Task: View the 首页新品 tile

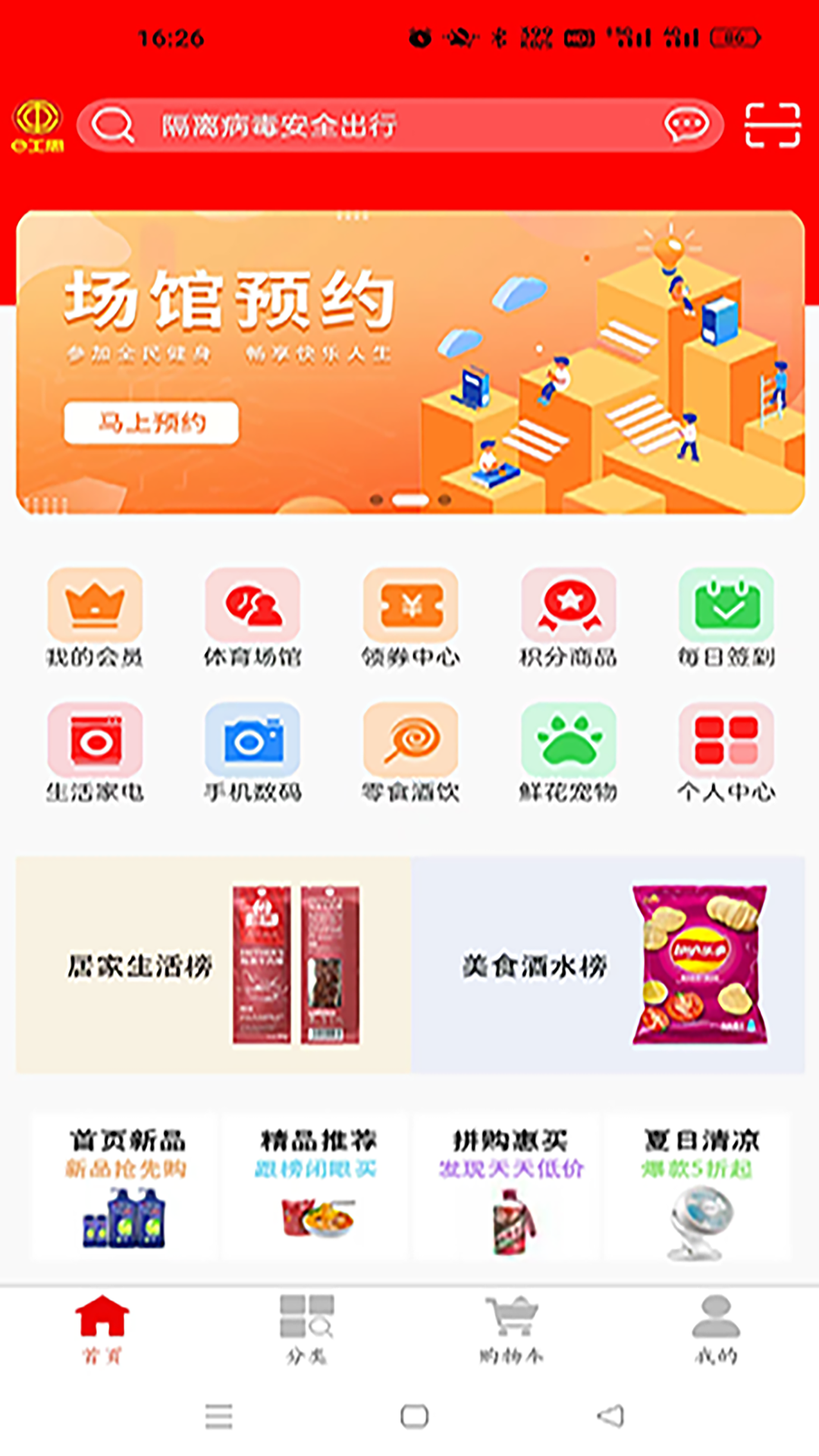Action: (126, 1187)
